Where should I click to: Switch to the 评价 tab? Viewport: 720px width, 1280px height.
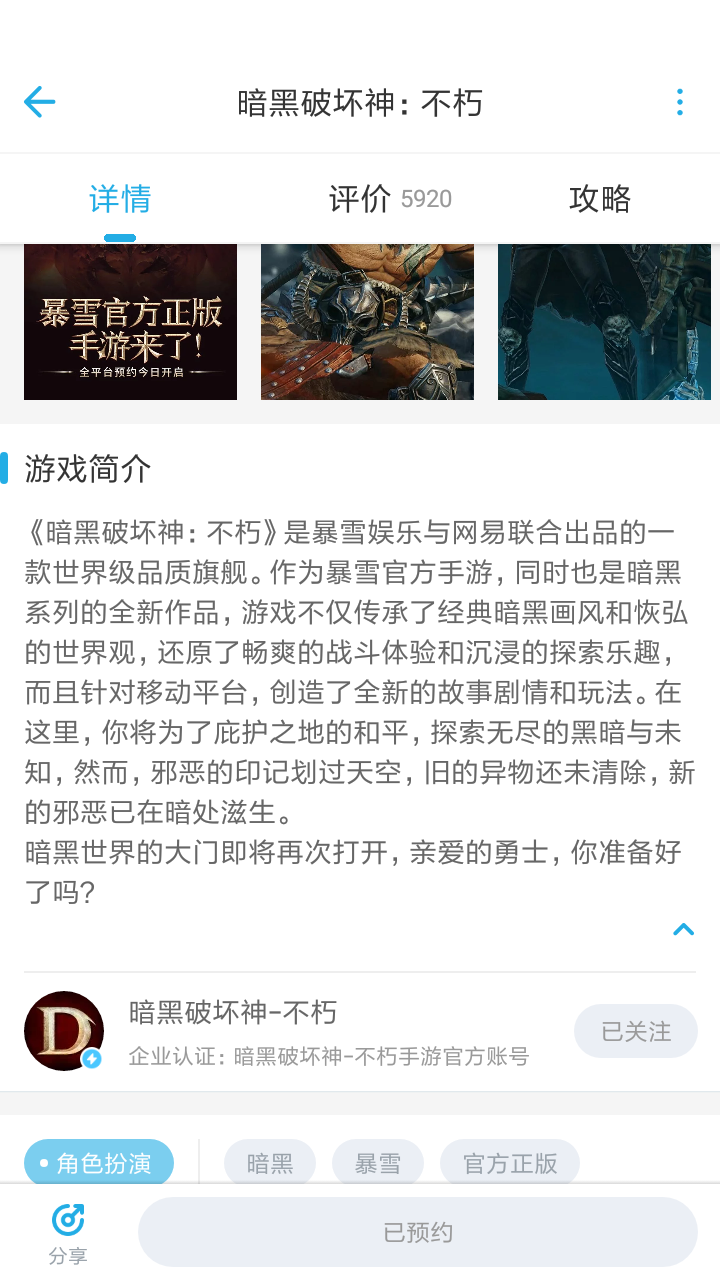tap(388, 199)
